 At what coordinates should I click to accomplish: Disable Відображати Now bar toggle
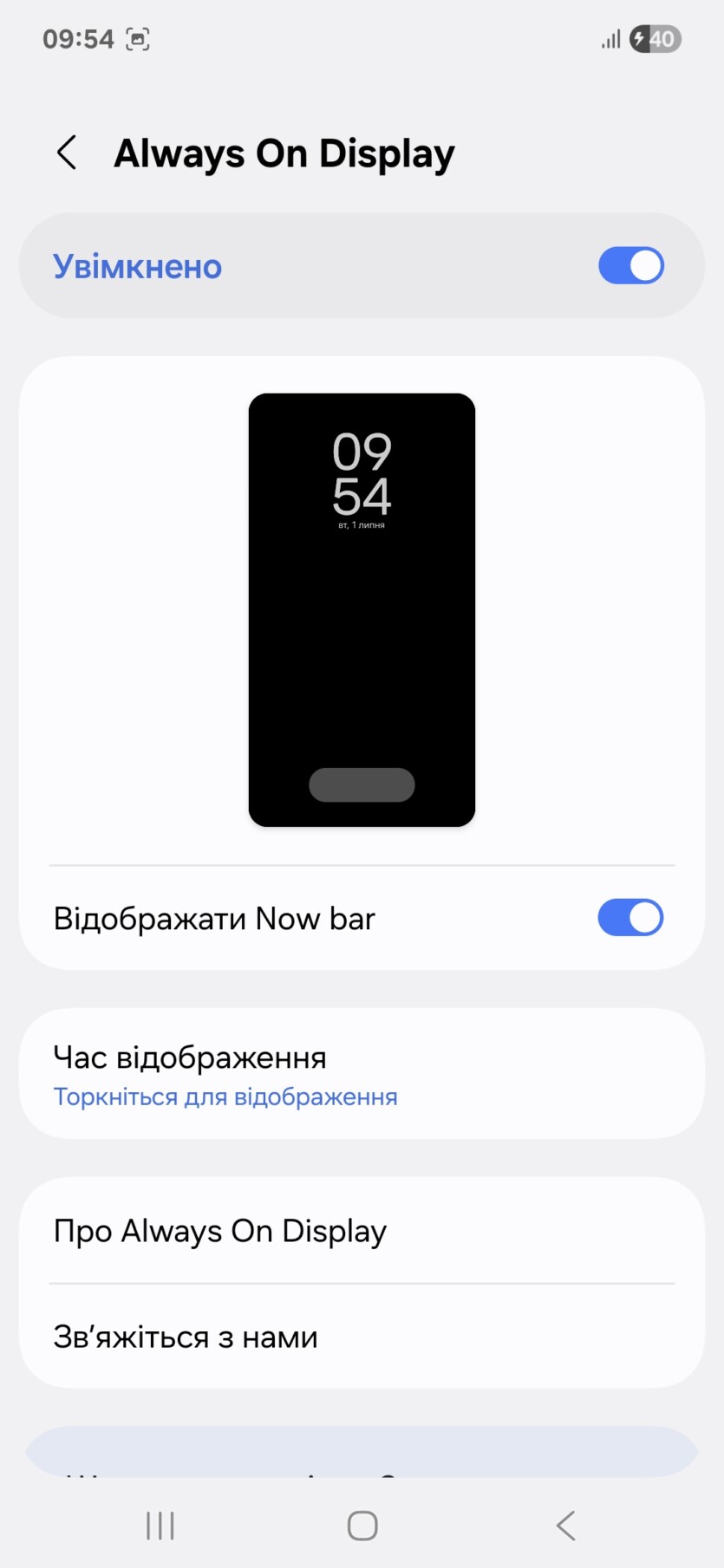[x=630, y=918]
